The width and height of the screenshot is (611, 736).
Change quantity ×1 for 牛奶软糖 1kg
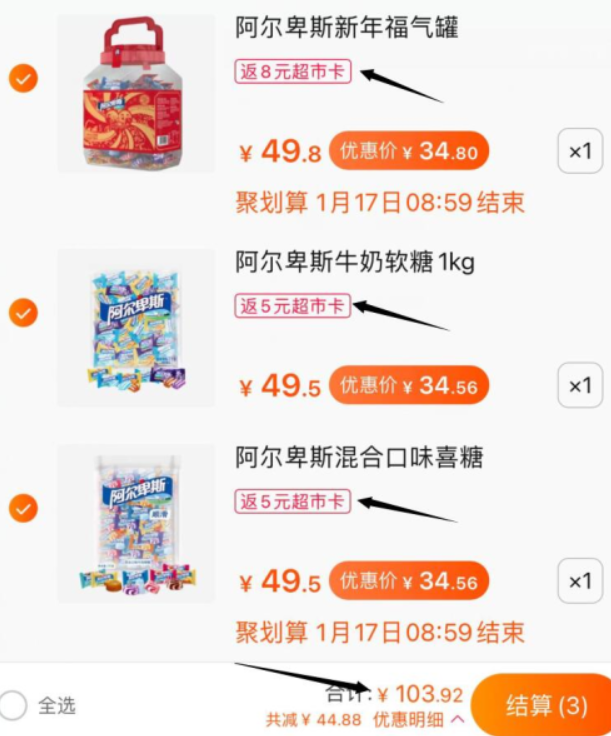pyautogui.click(x=580, y=386)
